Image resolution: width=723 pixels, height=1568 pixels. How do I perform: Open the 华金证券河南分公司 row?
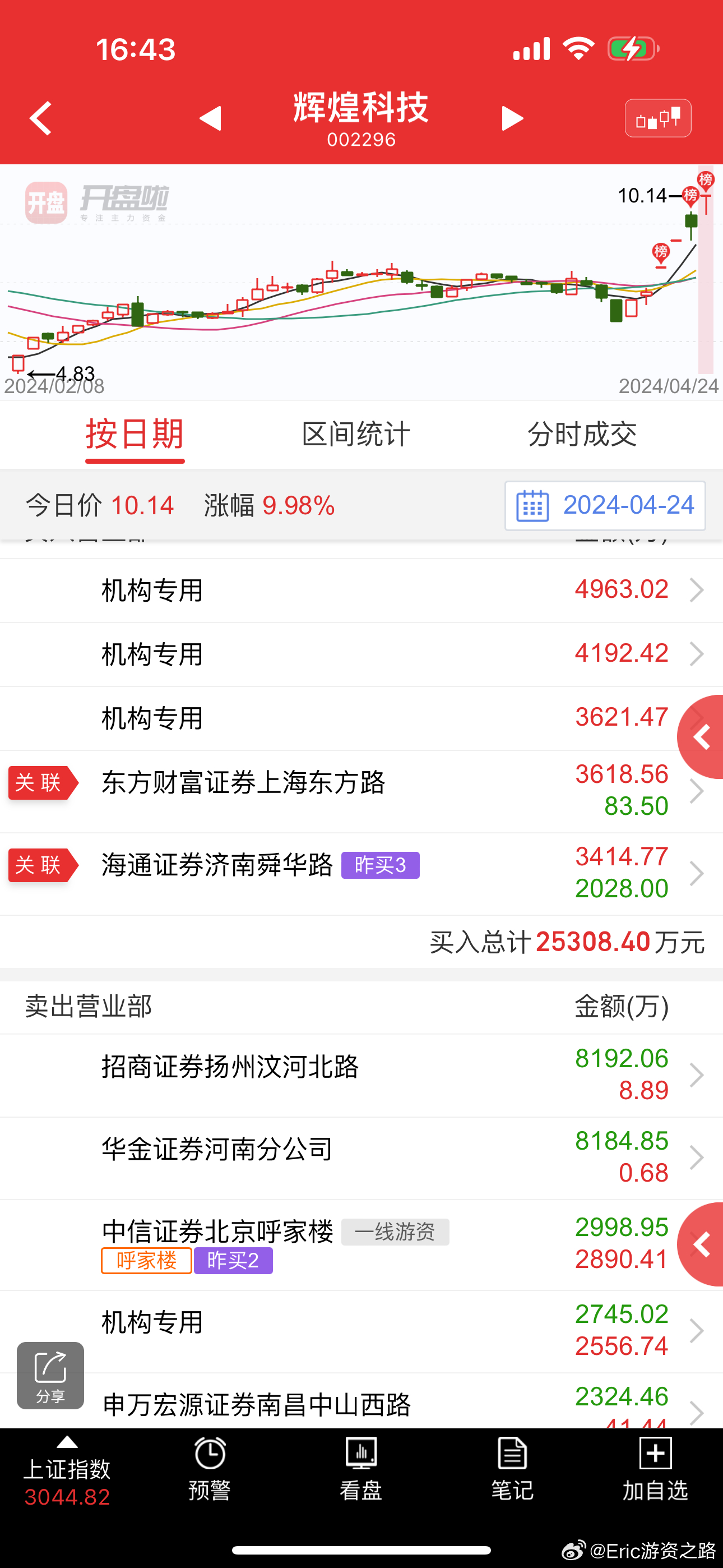point(361,1157)
